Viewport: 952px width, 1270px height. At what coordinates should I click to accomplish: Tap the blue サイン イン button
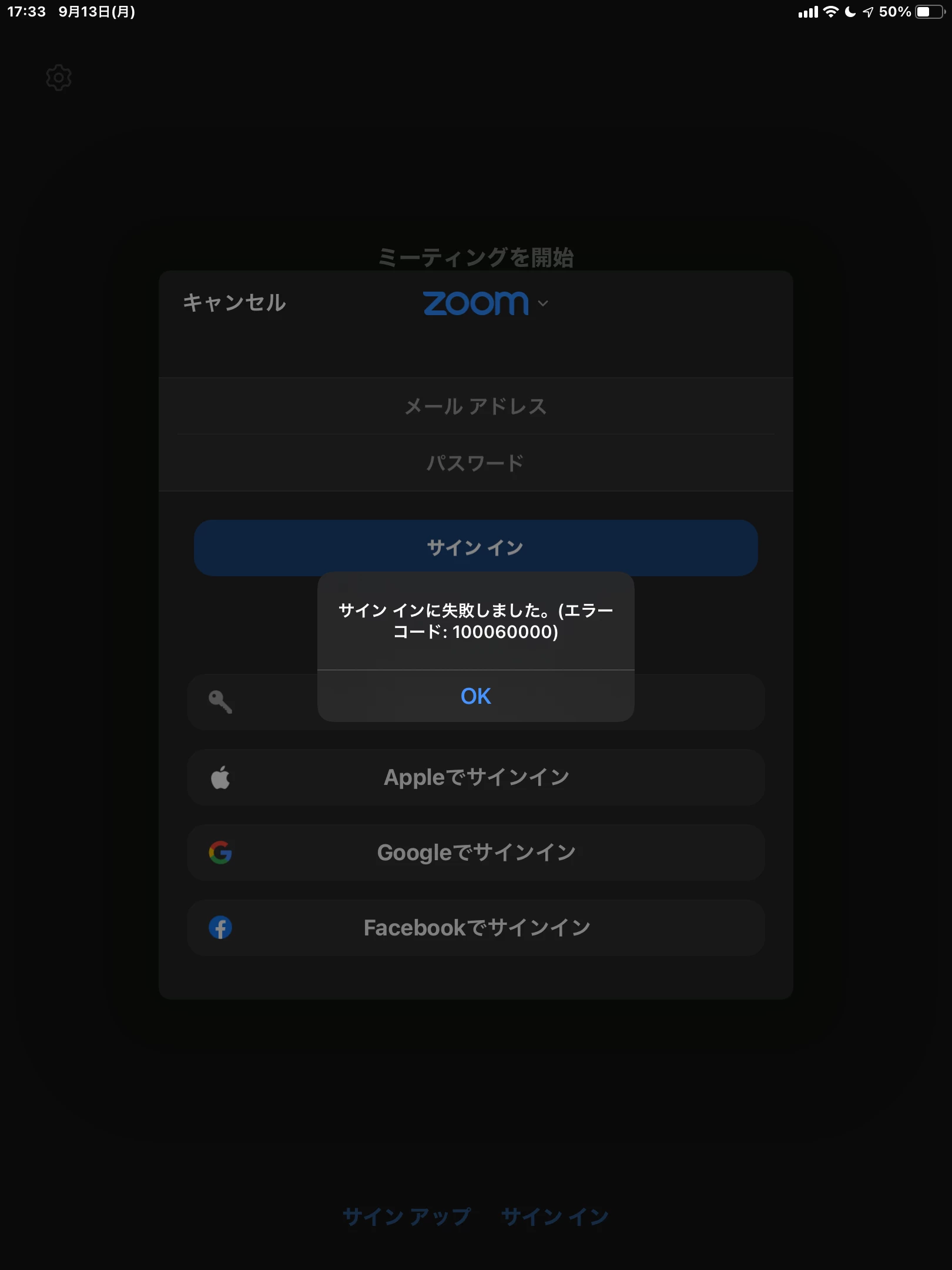(x=475, y=547)
